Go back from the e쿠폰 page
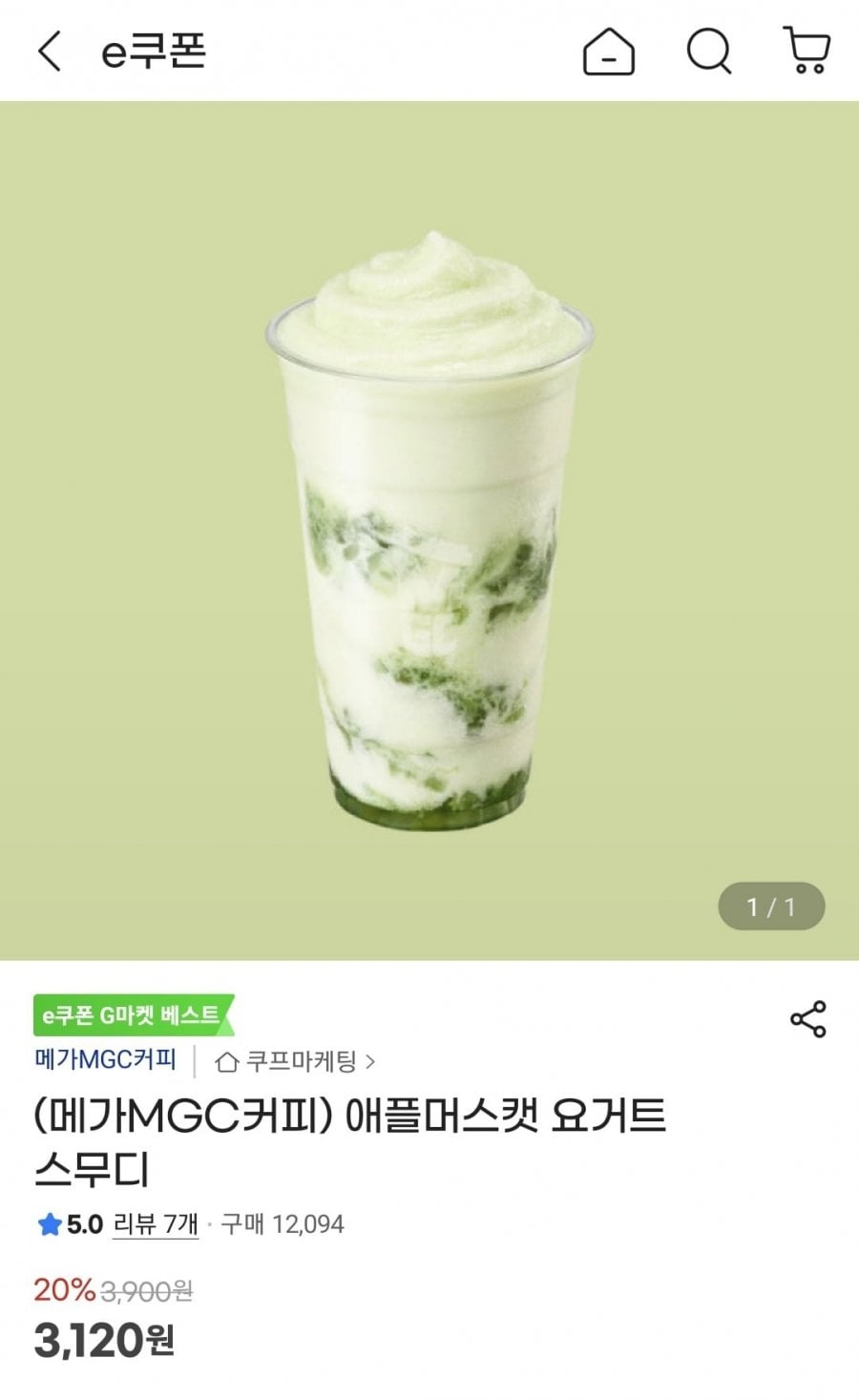 50,51
